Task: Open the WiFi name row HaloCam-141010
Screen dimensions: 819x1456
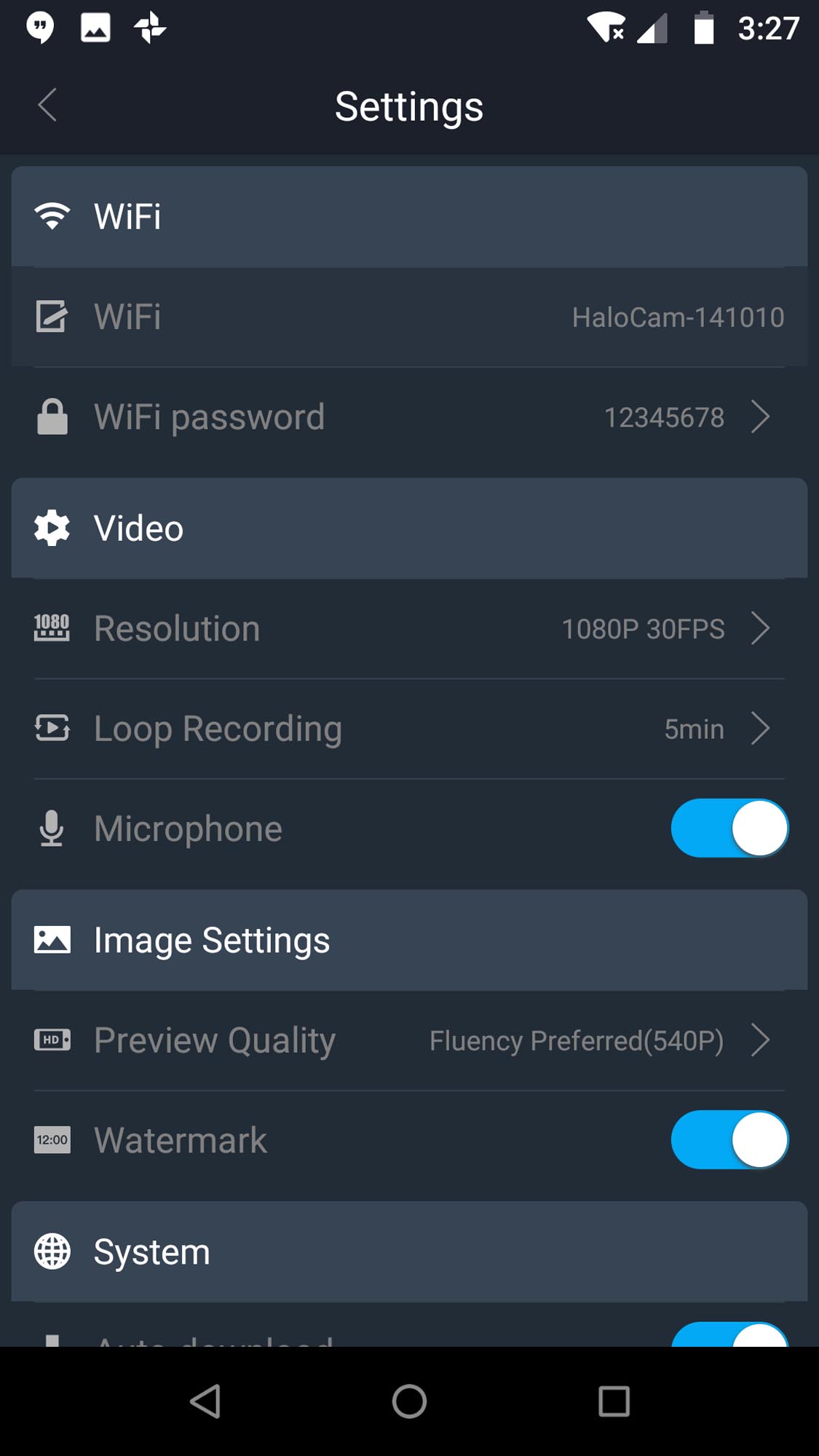Action: coord(409,317)
